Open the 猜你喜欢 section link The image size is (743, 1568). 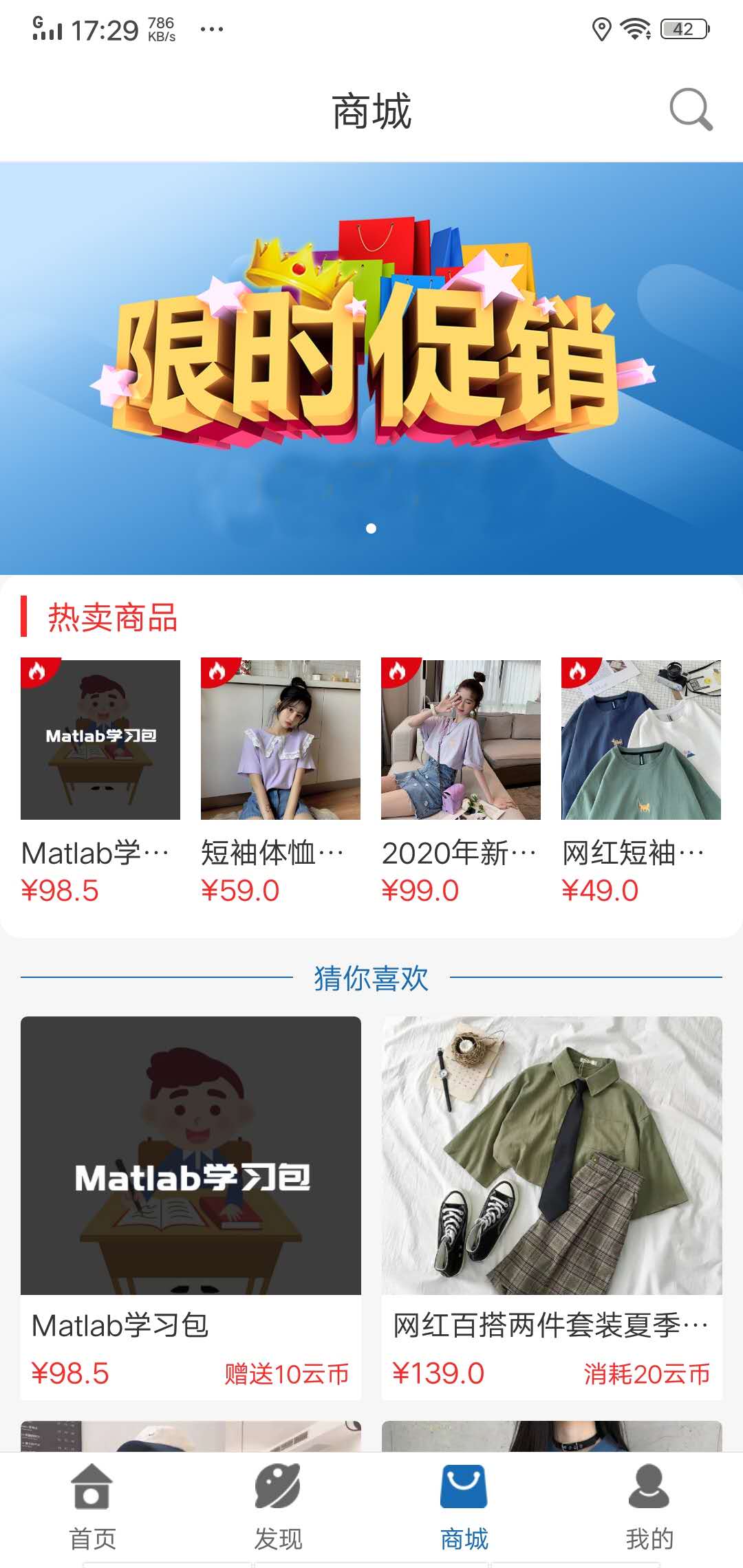pos(371,978)
